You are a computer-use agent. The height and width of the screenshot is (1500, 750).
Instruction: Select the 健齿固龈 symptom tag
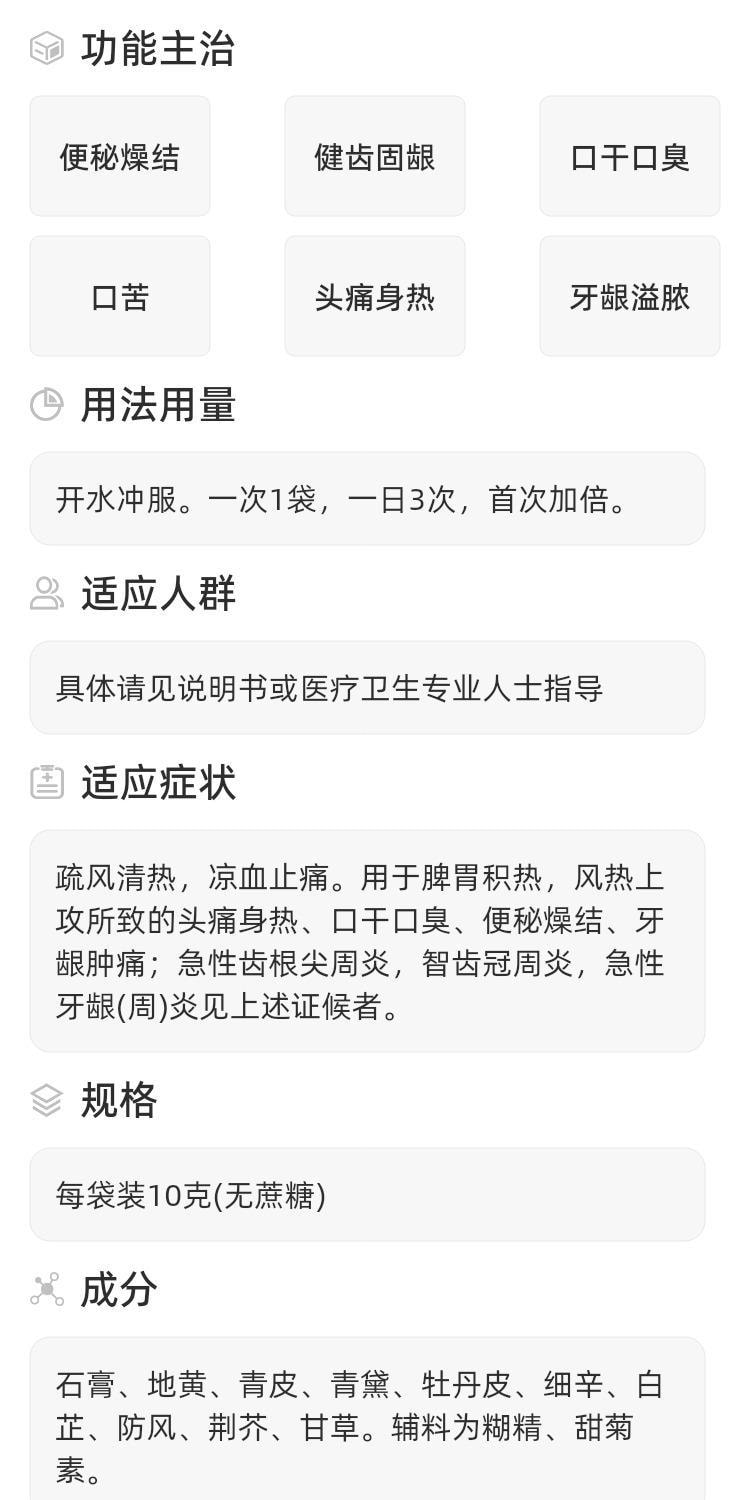point(374,156)
